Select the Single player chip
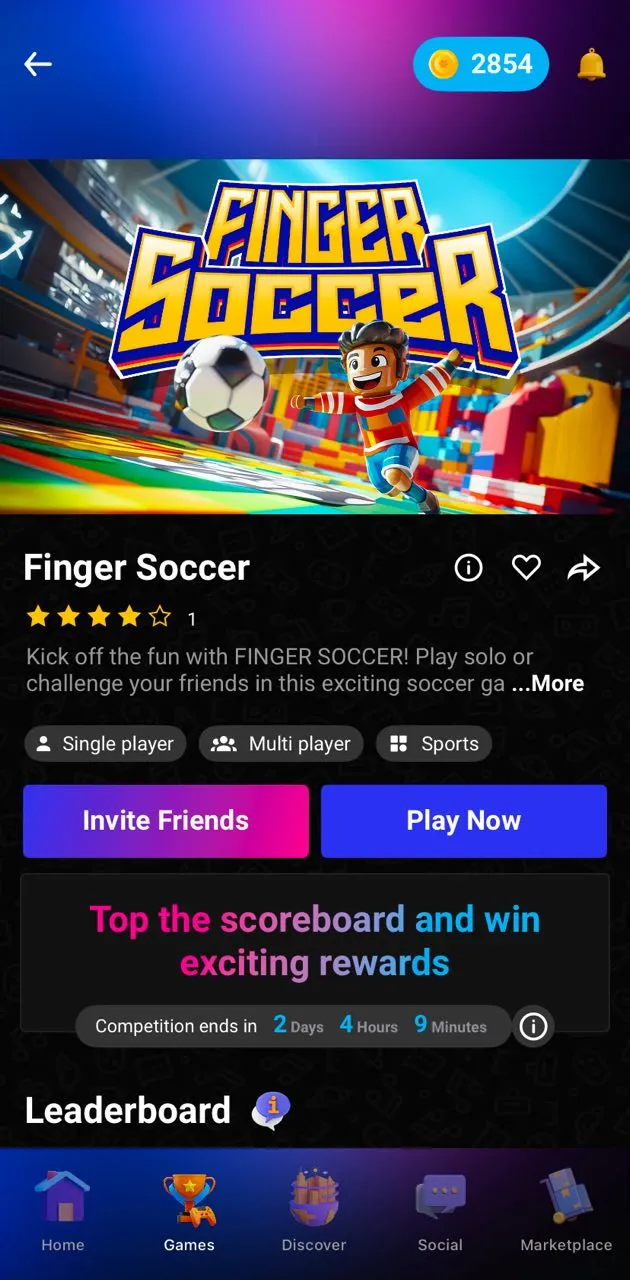Screen dimensions: 630x1280 105,744
